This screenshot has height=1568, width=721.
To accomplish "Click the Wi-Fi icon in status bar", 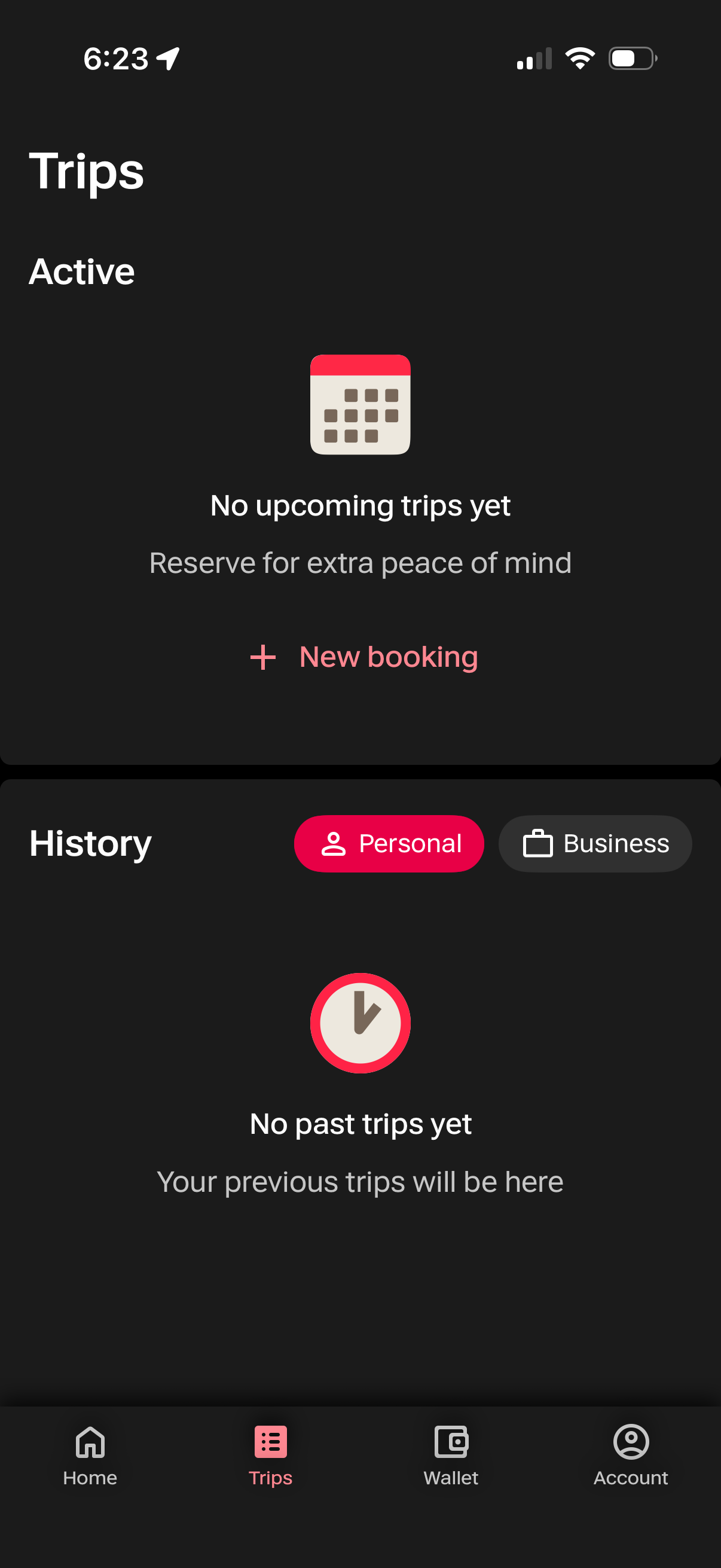I will (x=579, y=58).
